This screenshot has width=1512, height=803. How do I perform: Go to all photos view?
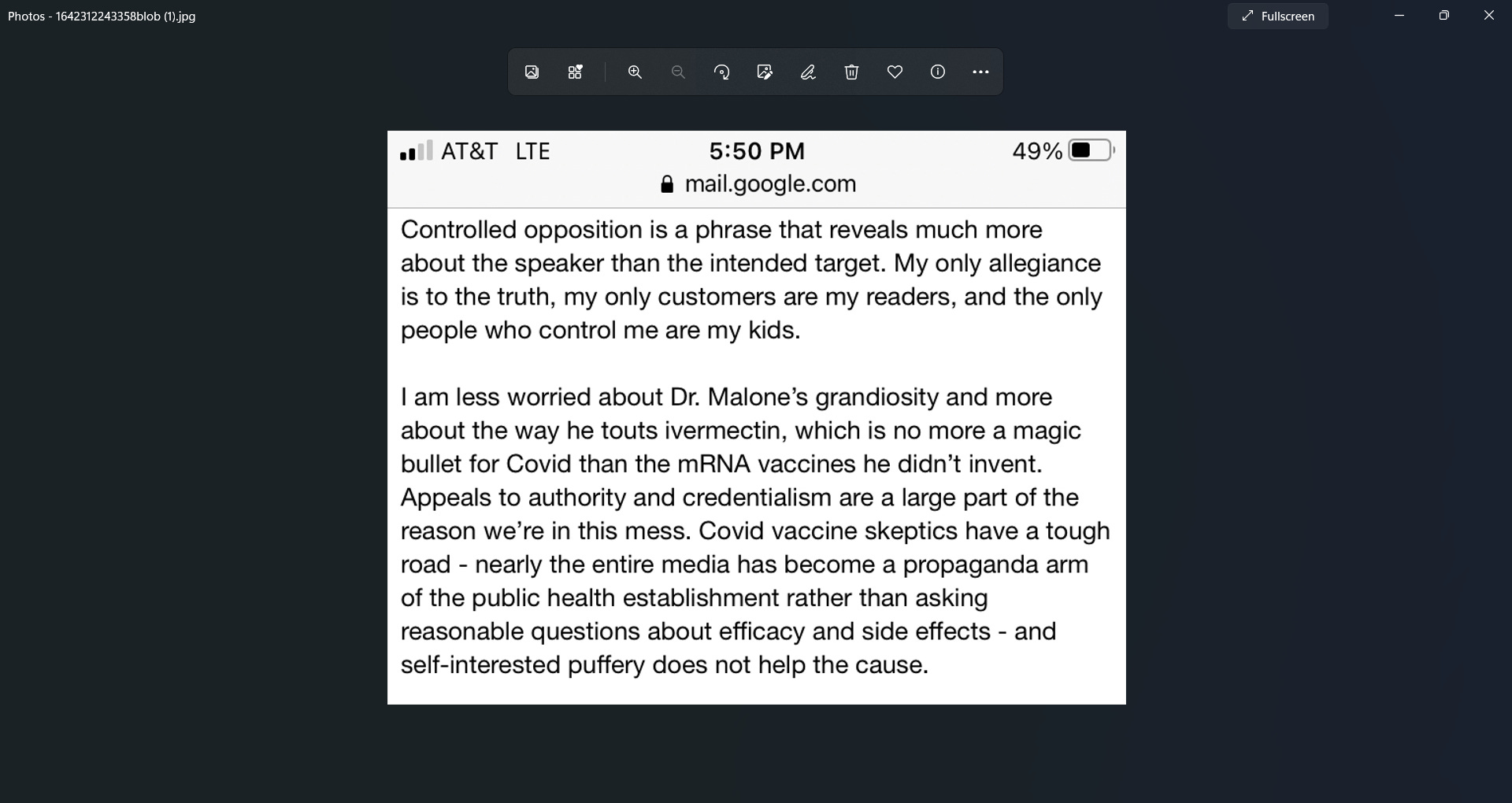click(x=532, y=72)
